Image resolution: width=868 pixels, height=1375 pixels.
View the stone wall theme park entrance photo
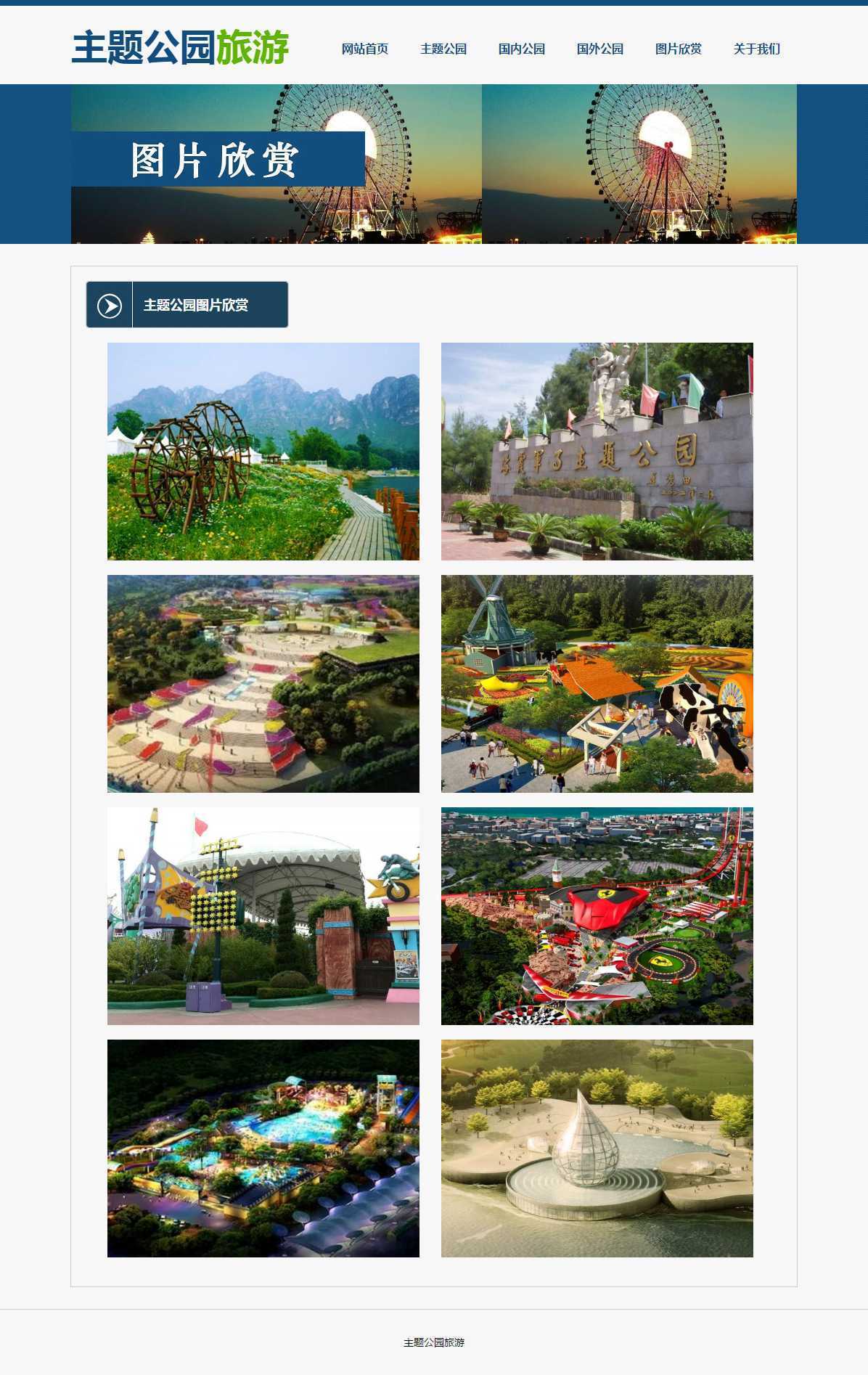(x=597, y=451)
